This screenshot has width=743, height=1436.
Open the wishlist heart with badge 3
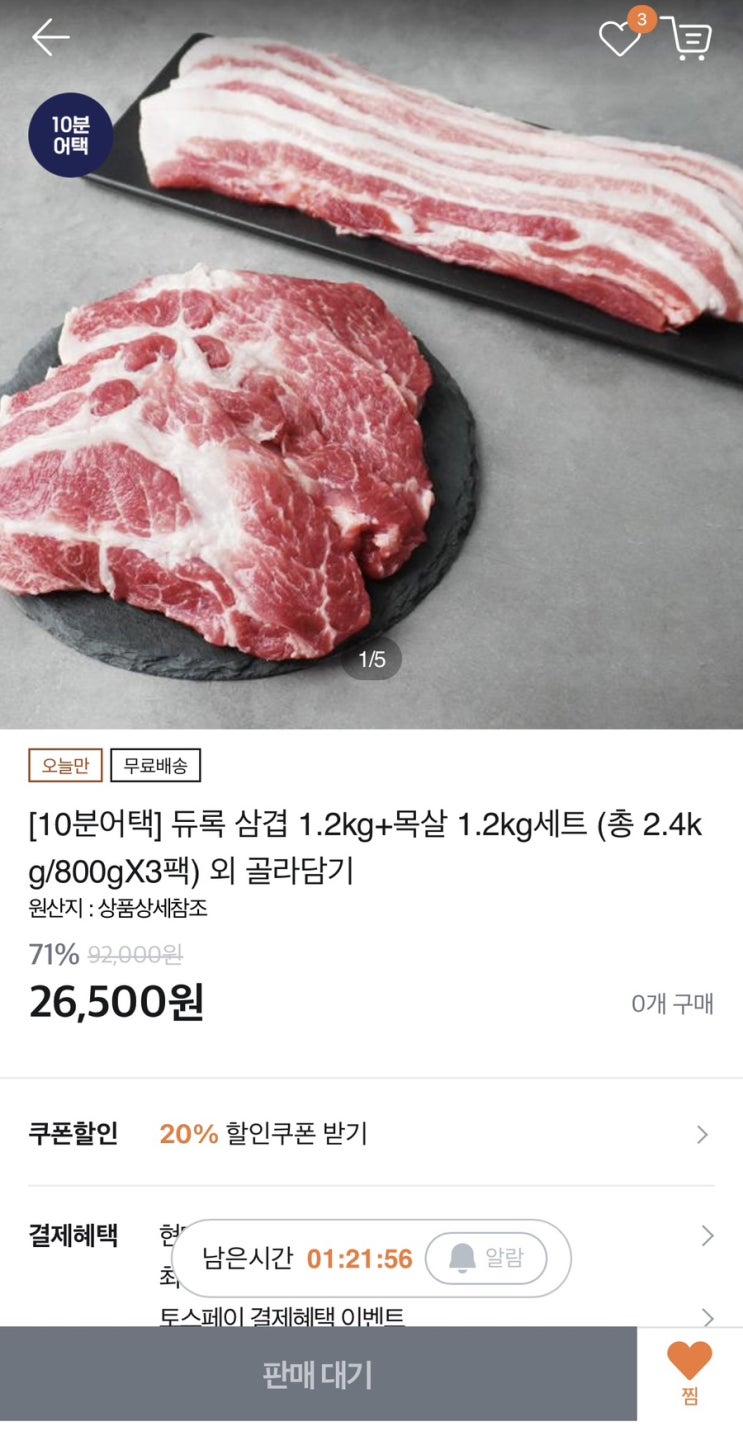[620, 38]
